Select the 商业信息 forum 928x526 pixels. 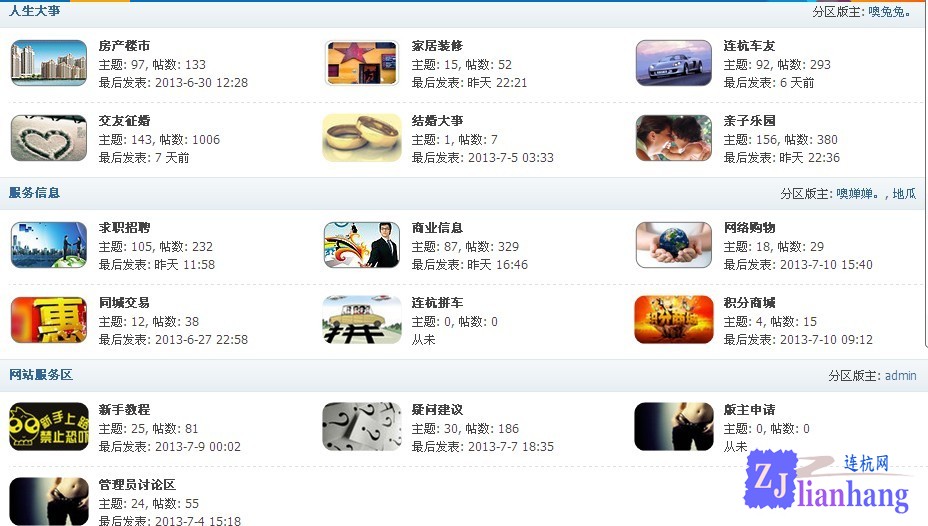(437, 228)
